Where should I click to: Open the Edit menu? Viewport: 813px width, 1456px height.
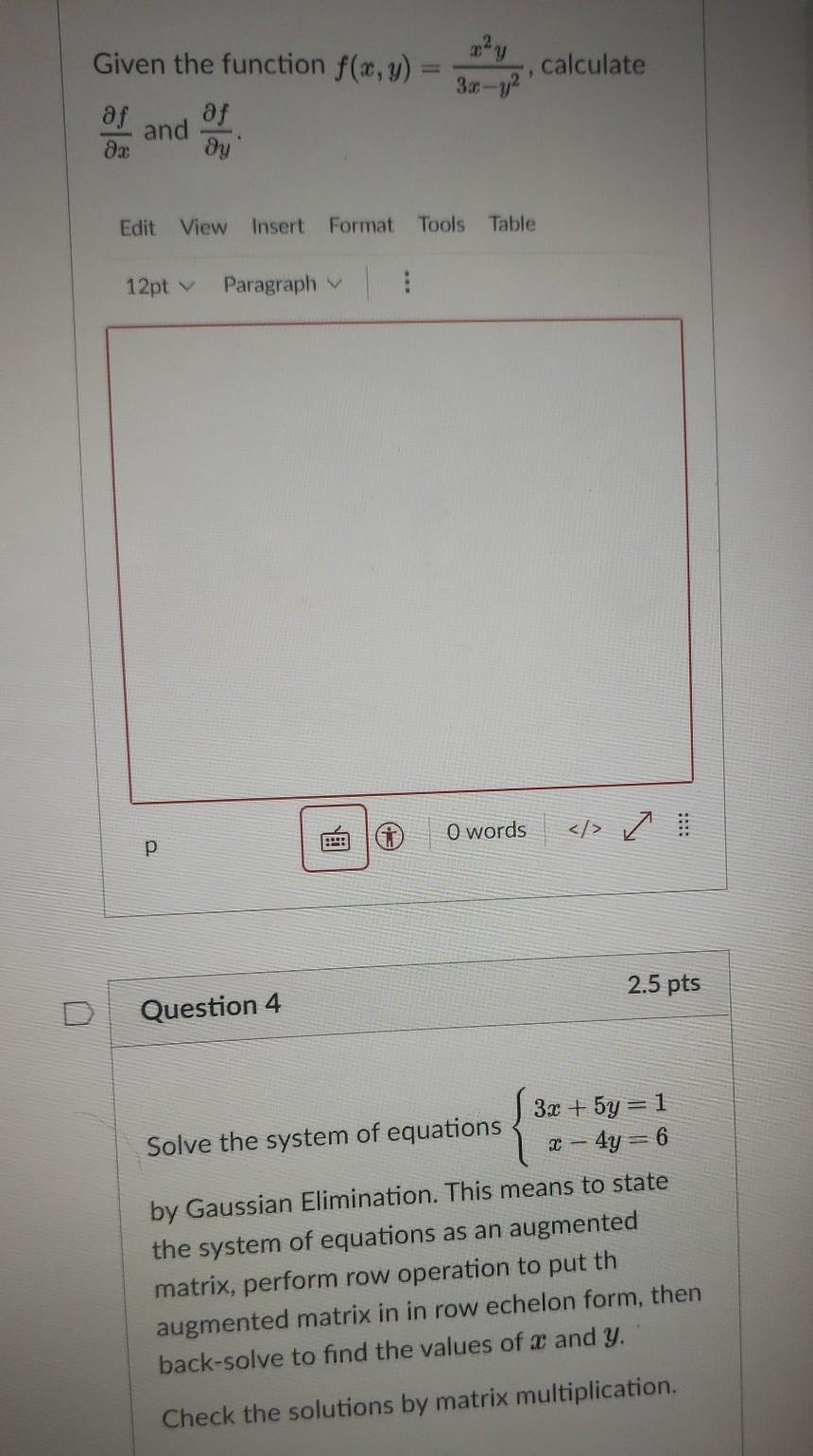138,228
